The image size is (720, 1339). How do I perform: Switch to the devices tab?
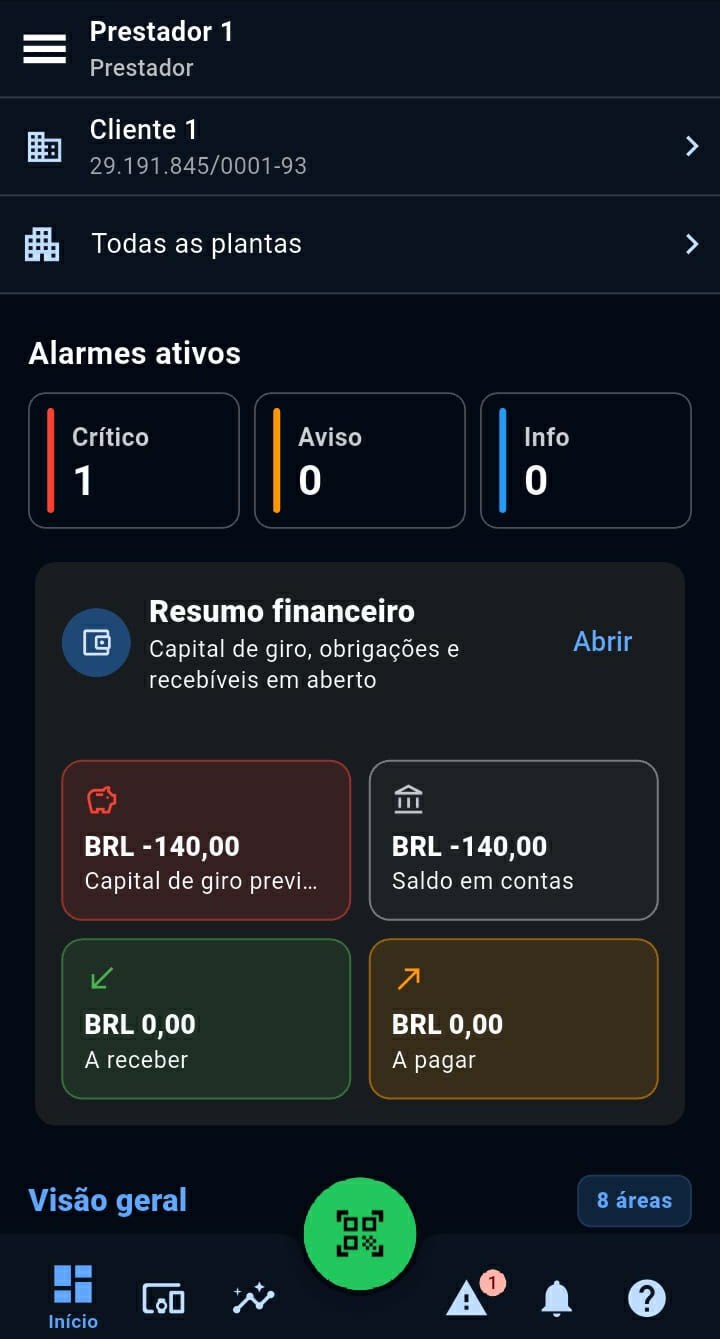coord(164,1299)
